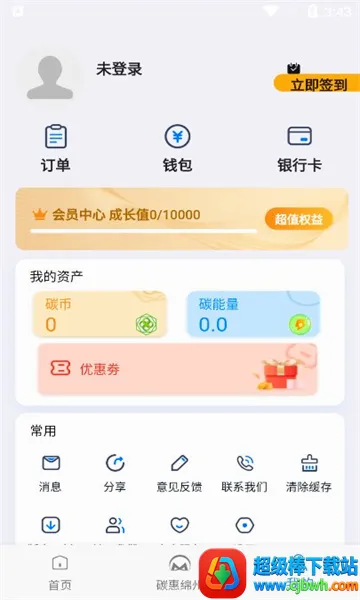
Task: Open 意见反馈 feedback
Action: pyautogui.click(x=179, y=473)
